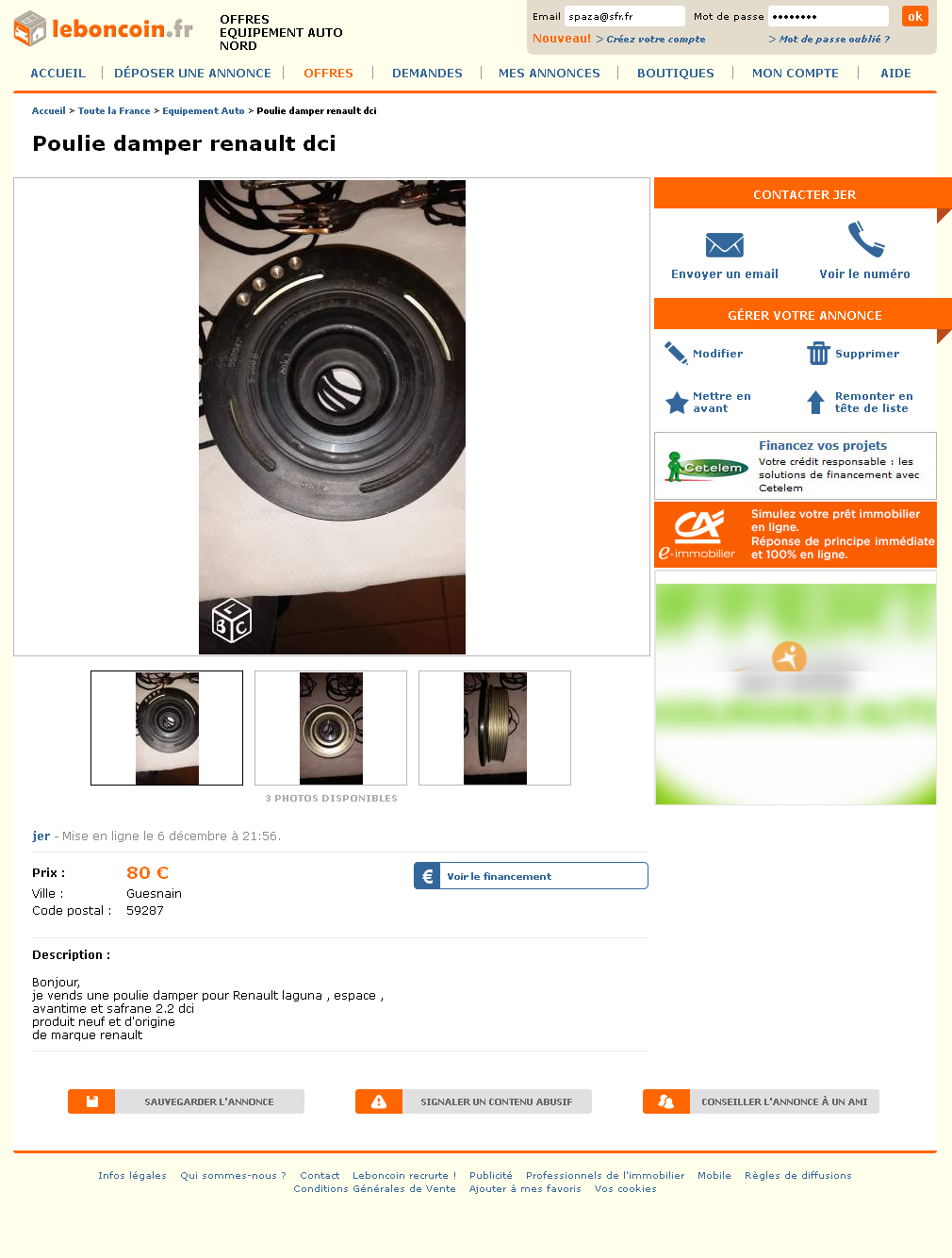This screenshot has width=952, height=1258.
Task: Open the Infos légales footer link
Action: tap(132, 1176)
